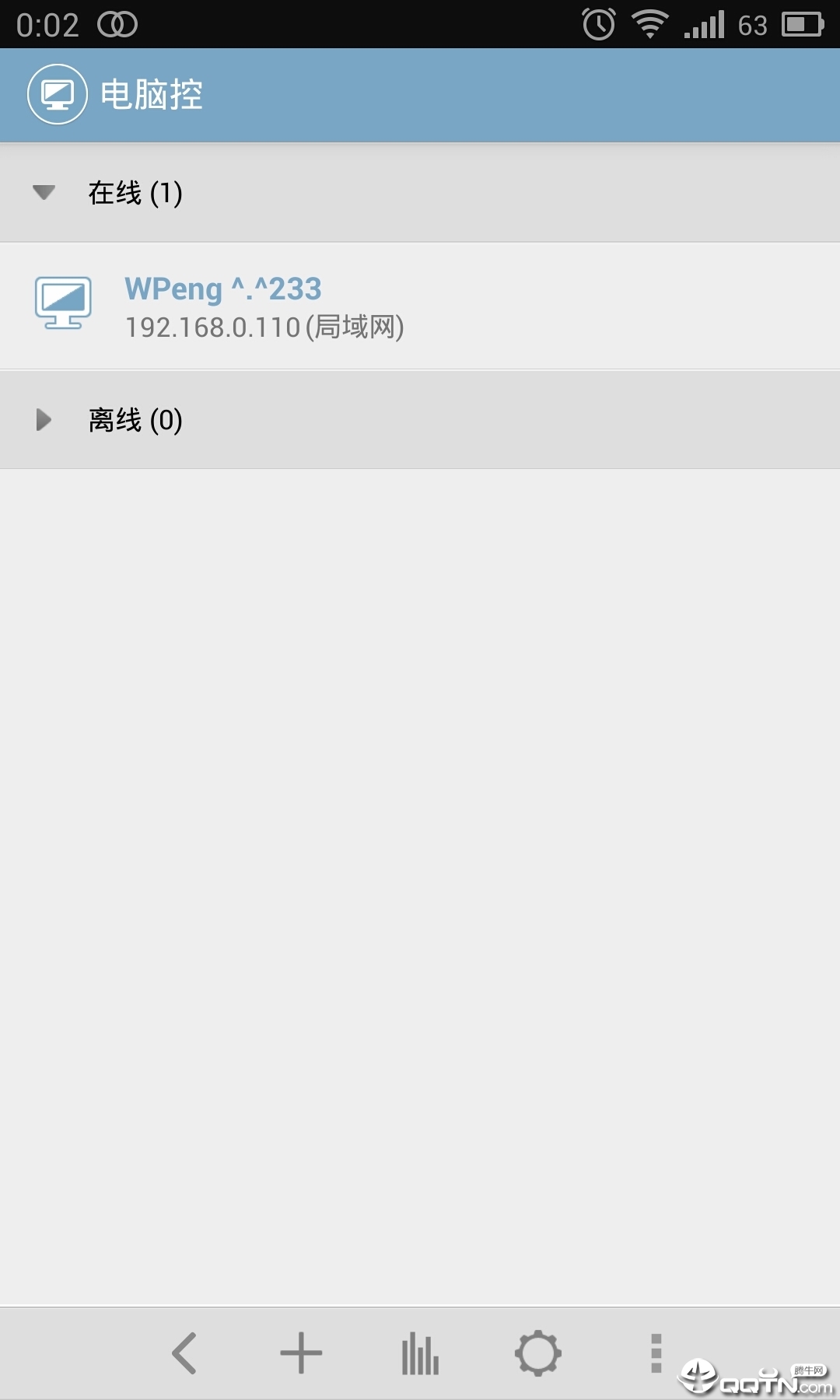Viewport: 840px width, 1400px height.
Task: Open the WPeng ^.^233 computer
Action: coord(264,306)
